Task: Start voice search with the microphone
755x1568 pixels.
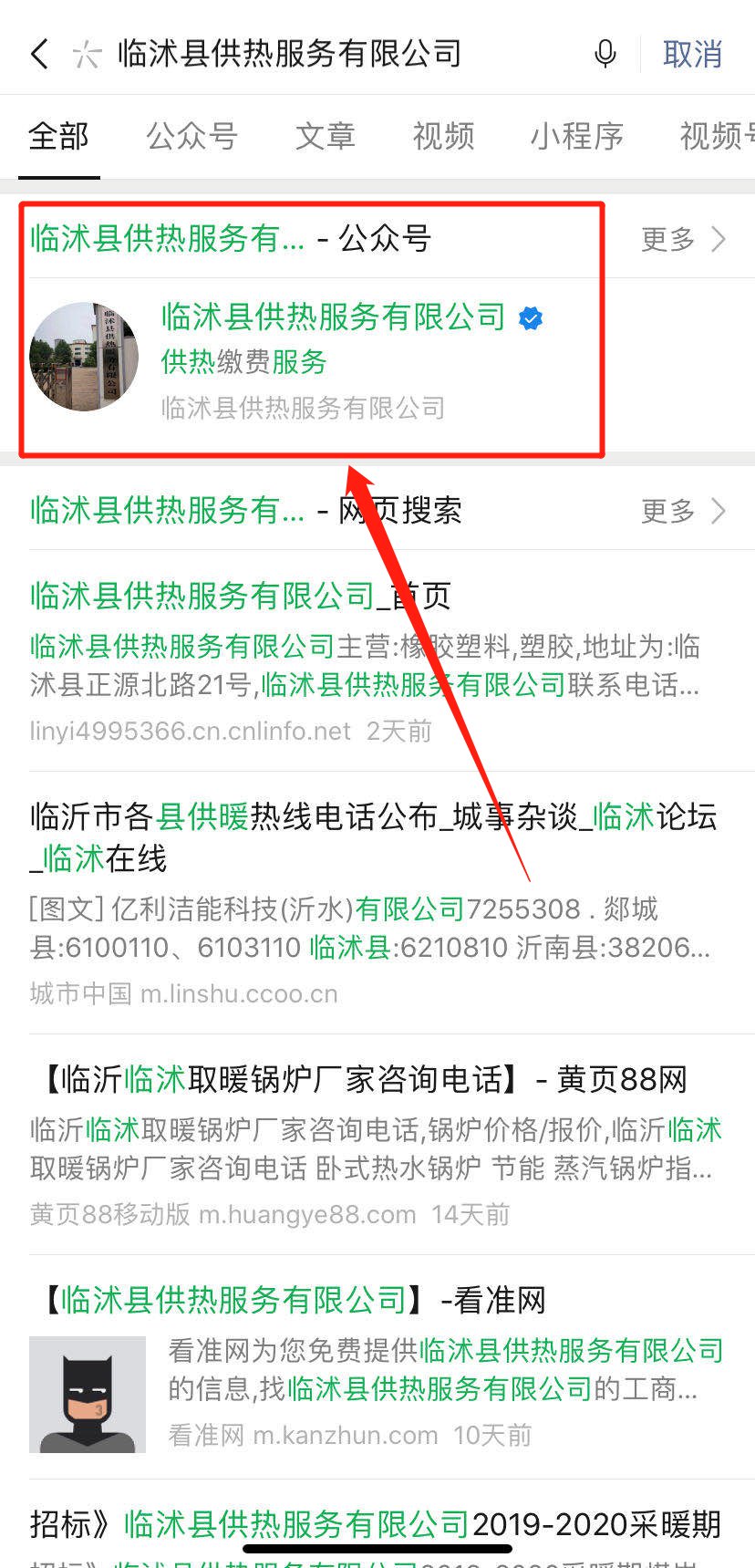Action: (605, 54)
